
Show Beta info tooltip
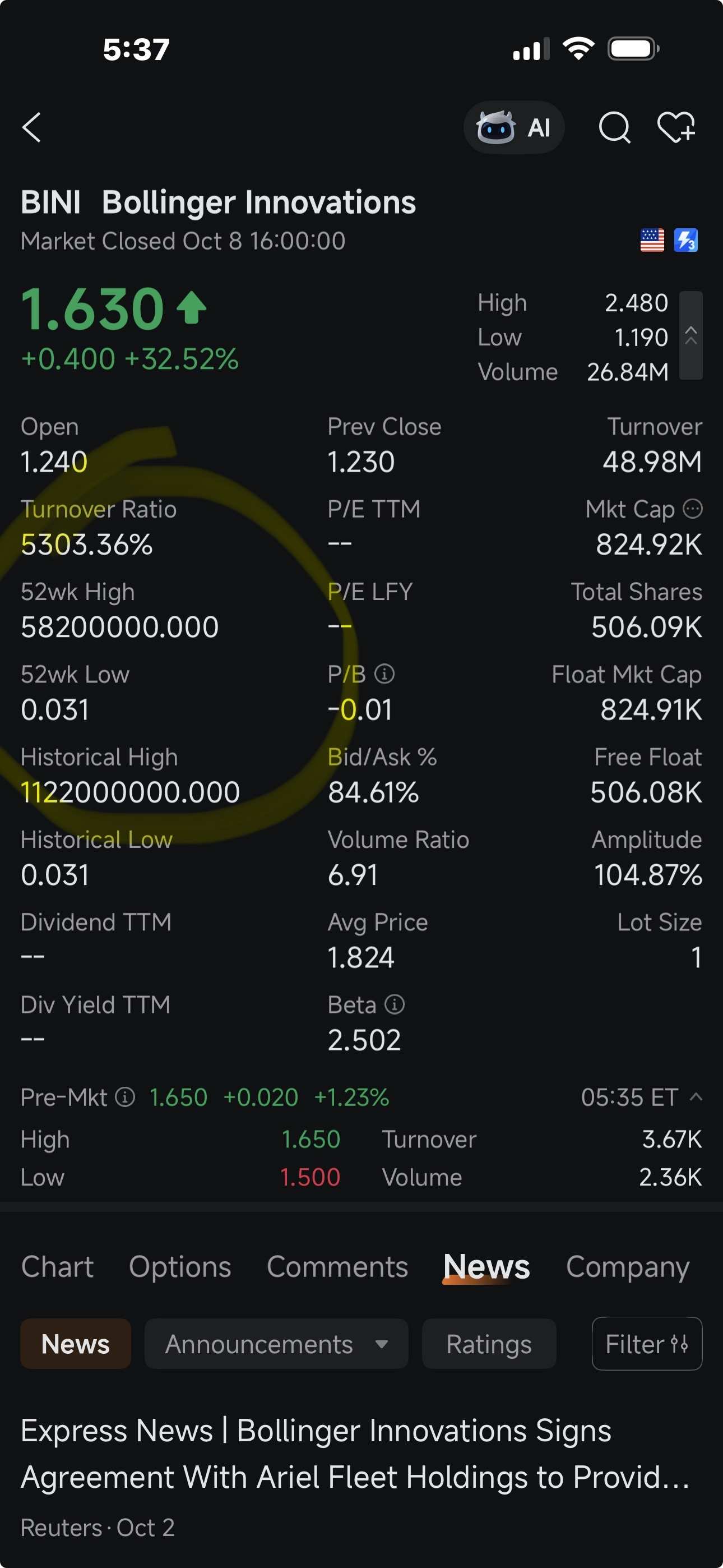coord(395,1004)
